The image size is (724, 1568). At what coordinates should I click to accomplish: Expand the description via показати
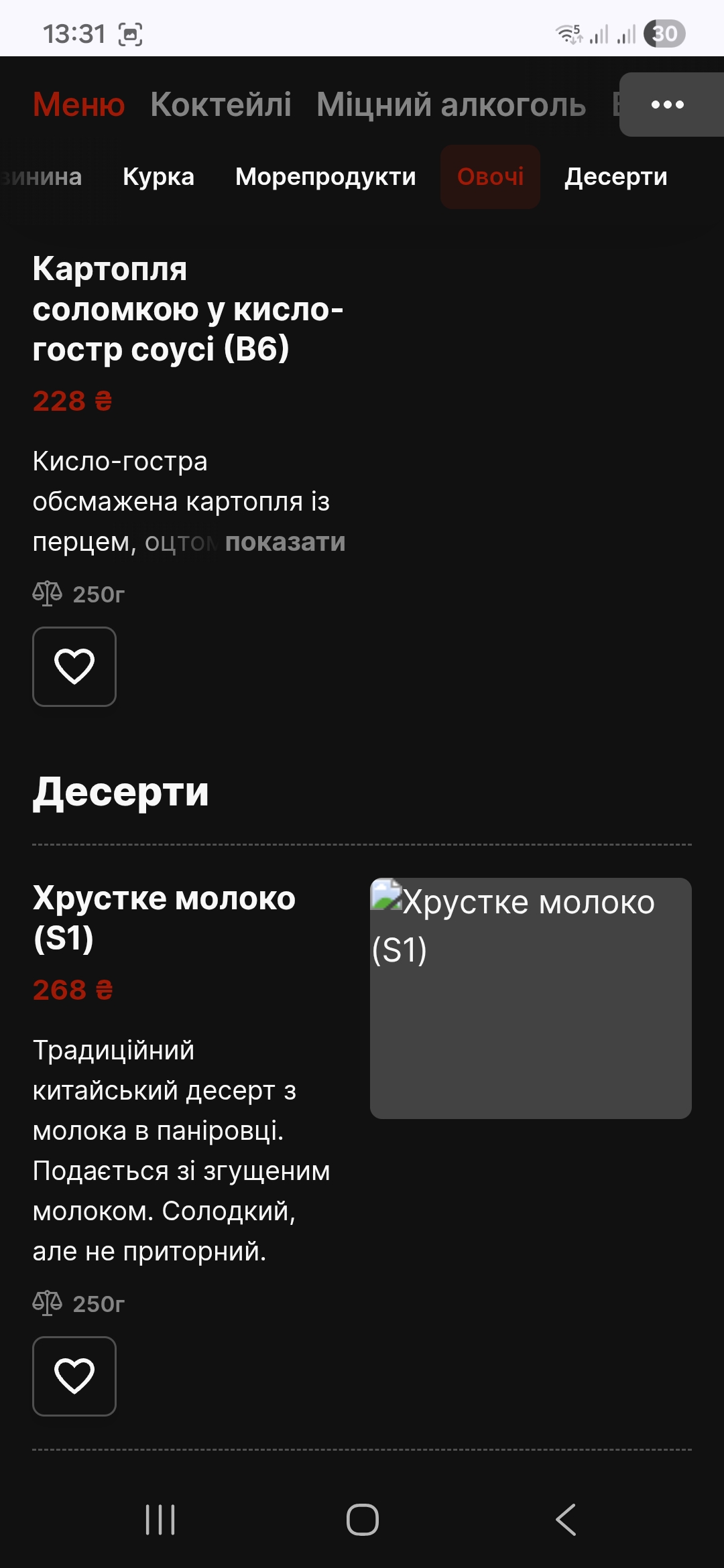point(285,542)
